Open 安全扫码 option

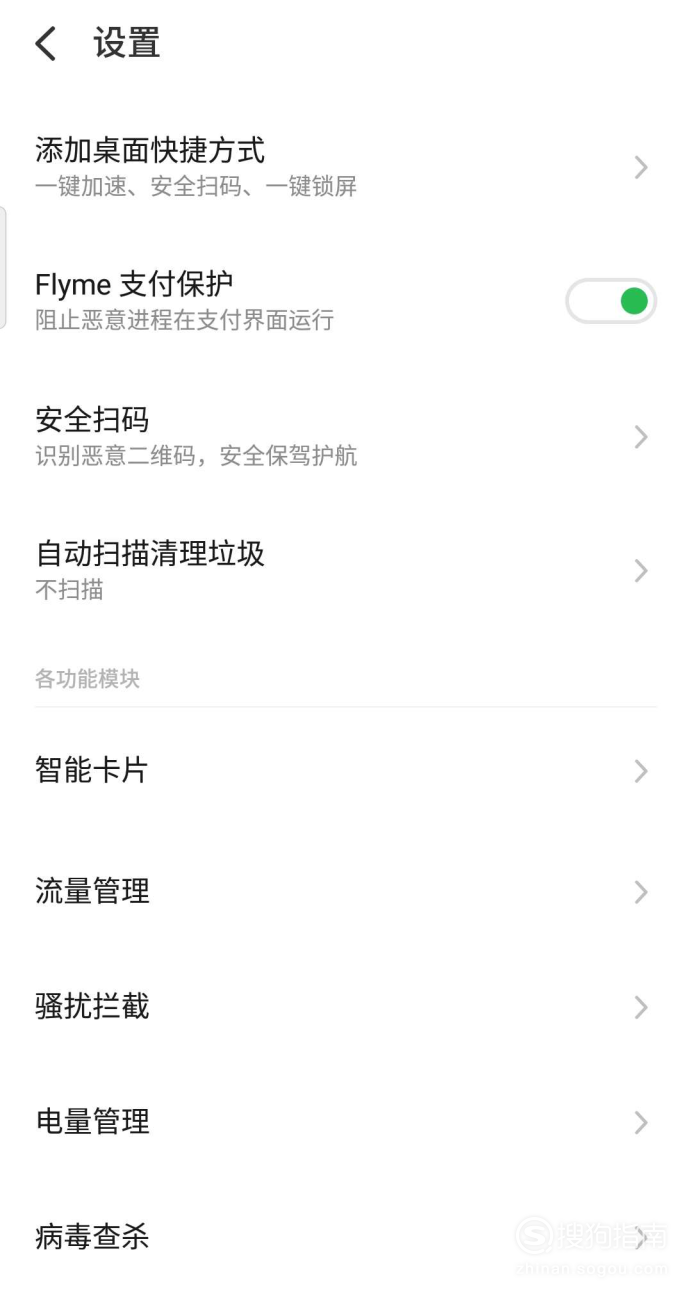(x=346, y=436)
